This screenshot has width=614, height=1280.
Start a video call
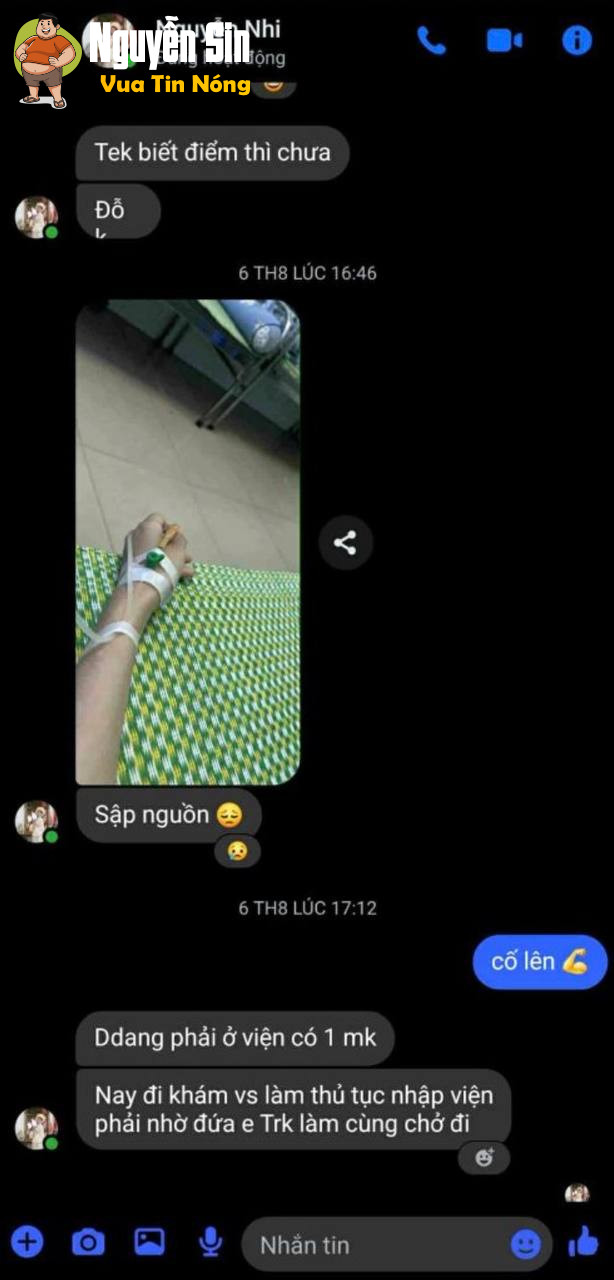(x=504, y=41)
